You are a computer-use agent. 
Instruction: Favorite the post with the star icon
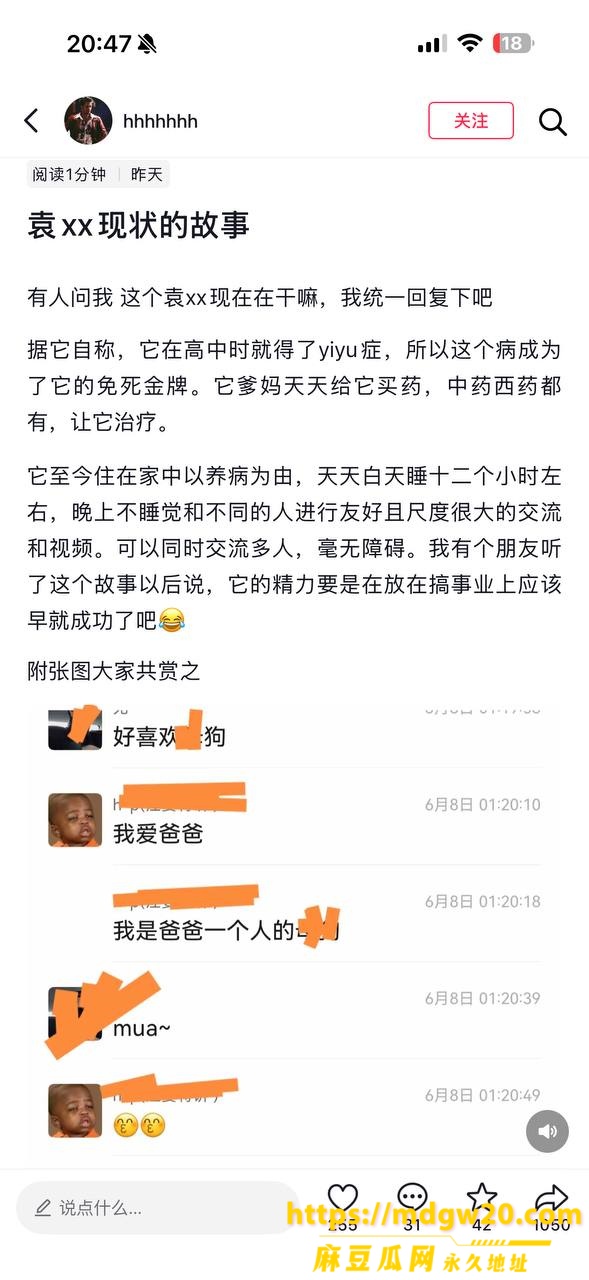(x=481, y=1198)
